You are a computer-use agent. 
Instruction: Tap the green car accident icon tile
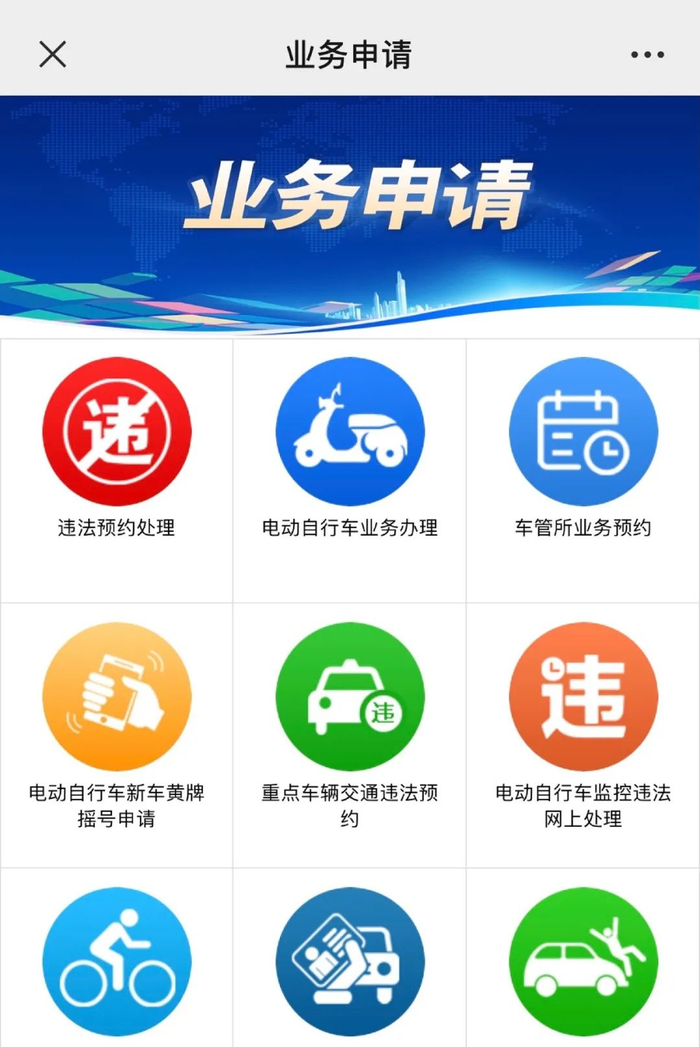point(583,960)
